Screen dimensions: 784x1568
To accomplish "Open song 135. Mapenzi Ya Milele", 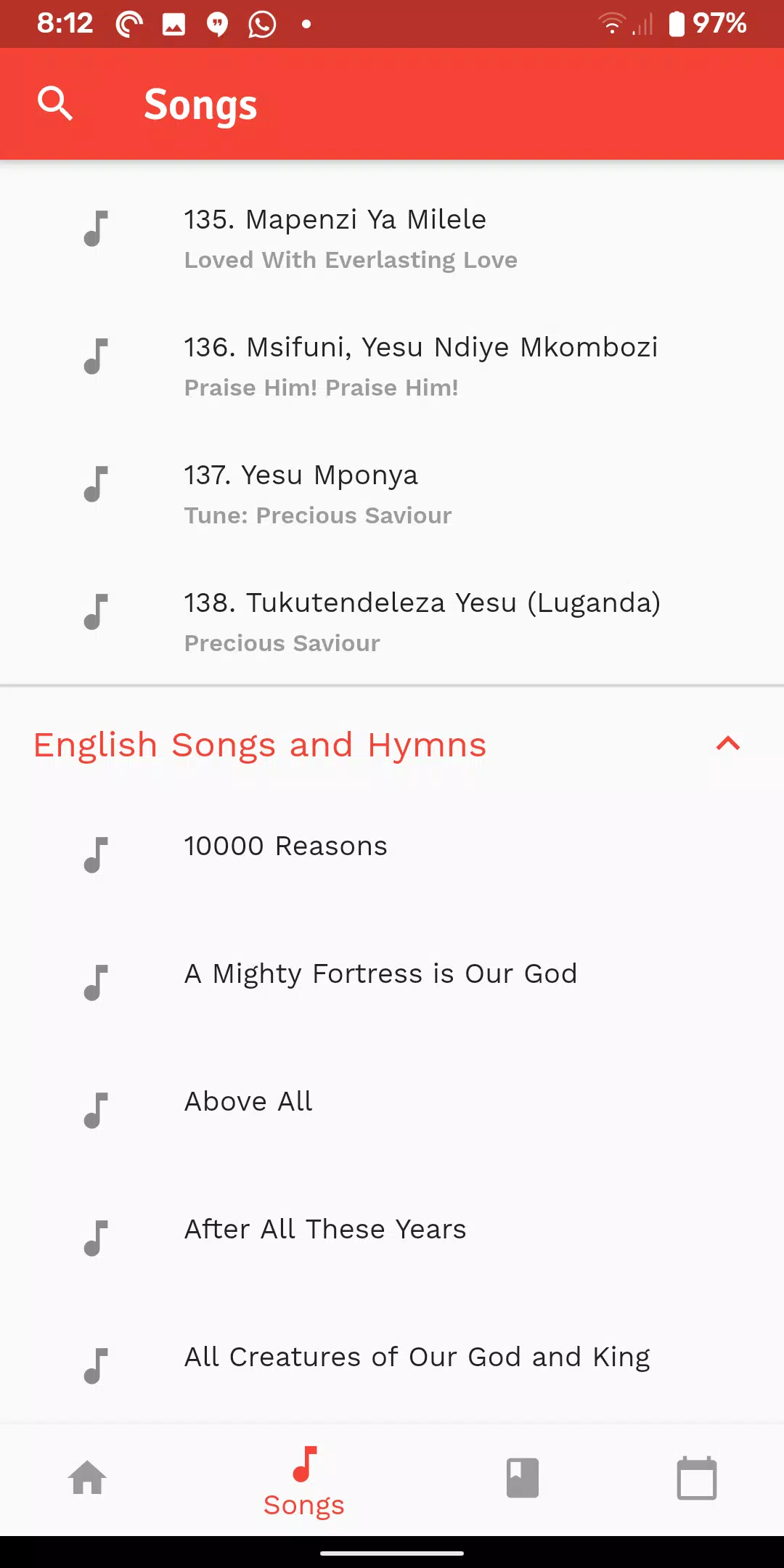I will (392, 238).
